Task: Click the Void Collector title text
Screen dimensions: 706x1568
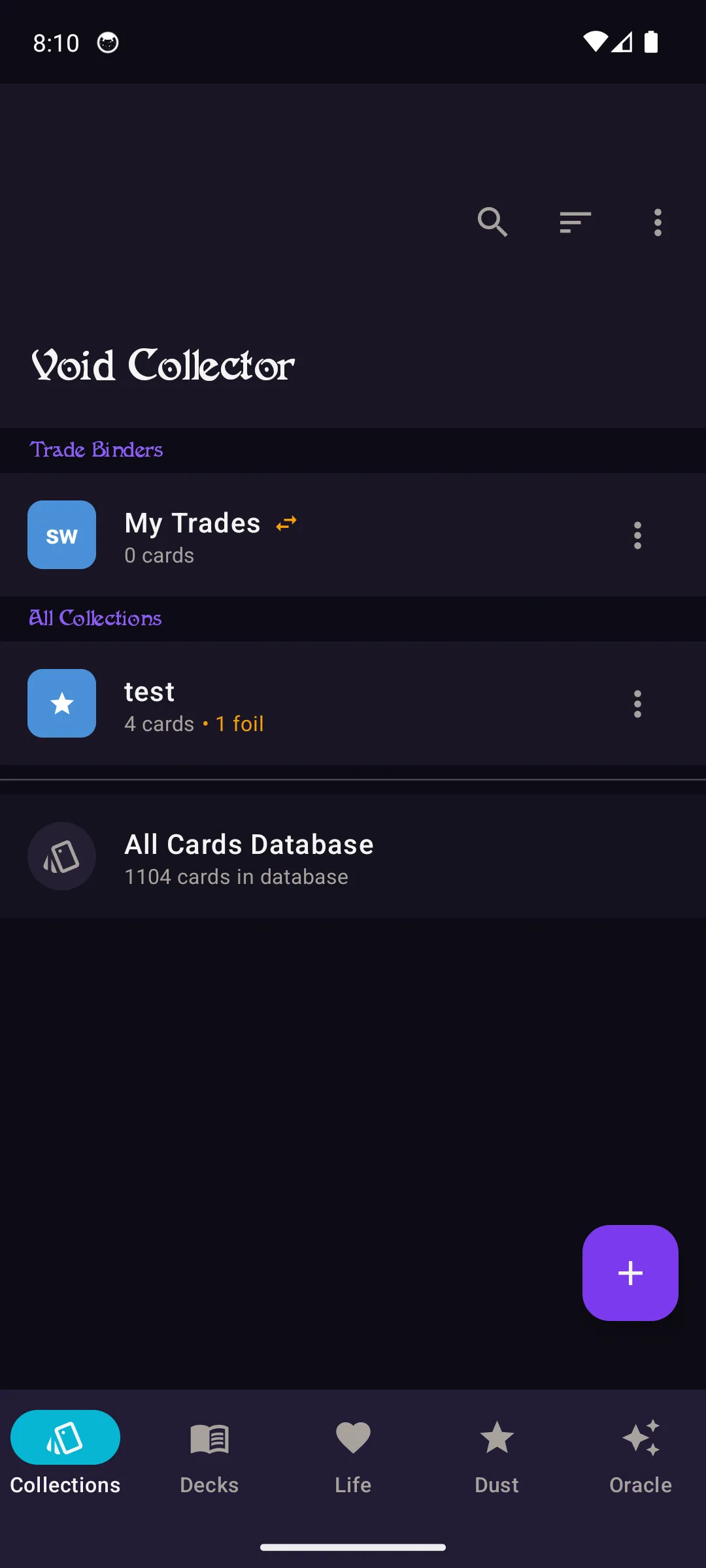Action: [162, 366]
